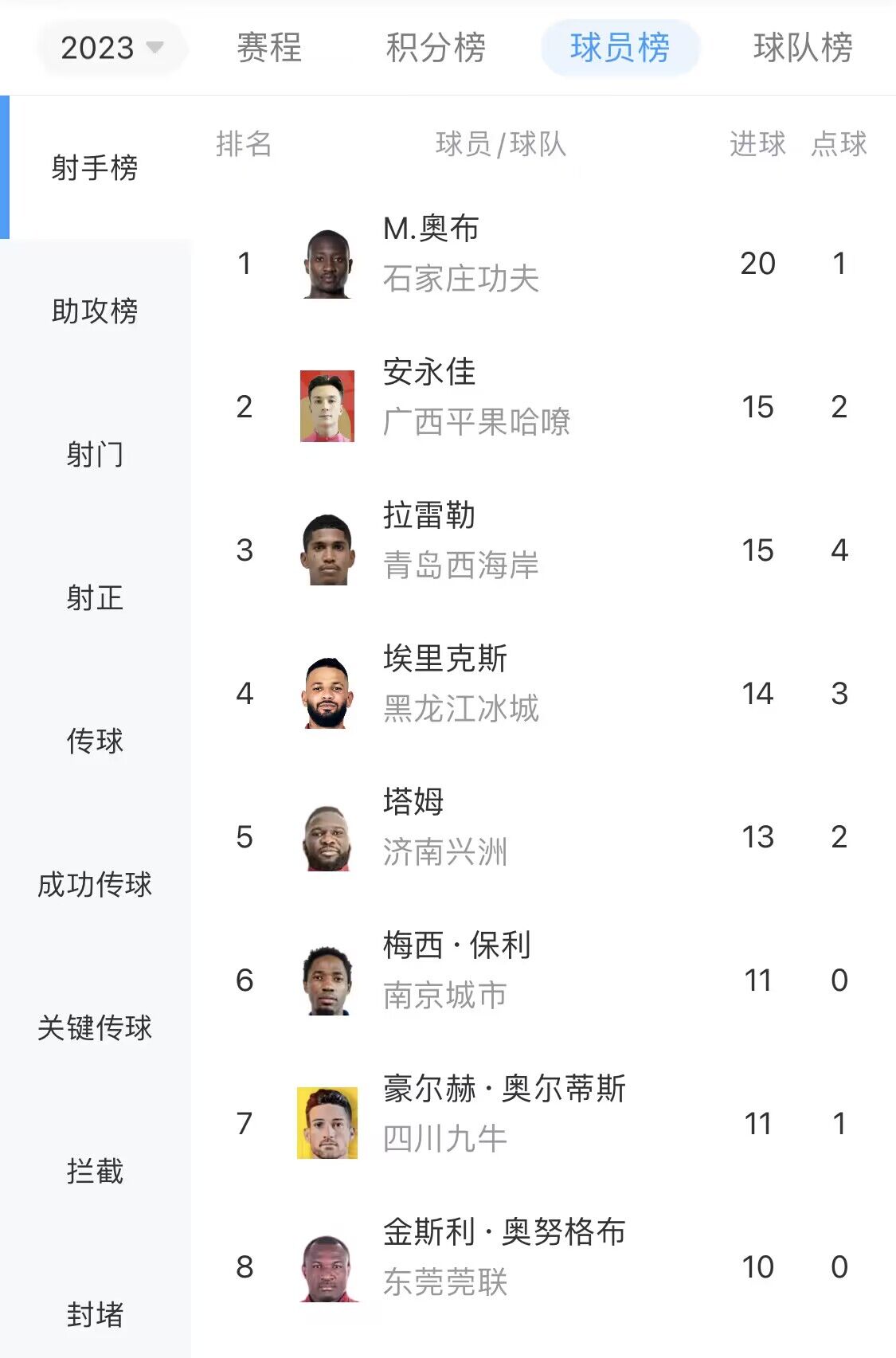Switch to the 积分榜 tab
This screenshot has height=1358, width=896.
pos(436,48)
